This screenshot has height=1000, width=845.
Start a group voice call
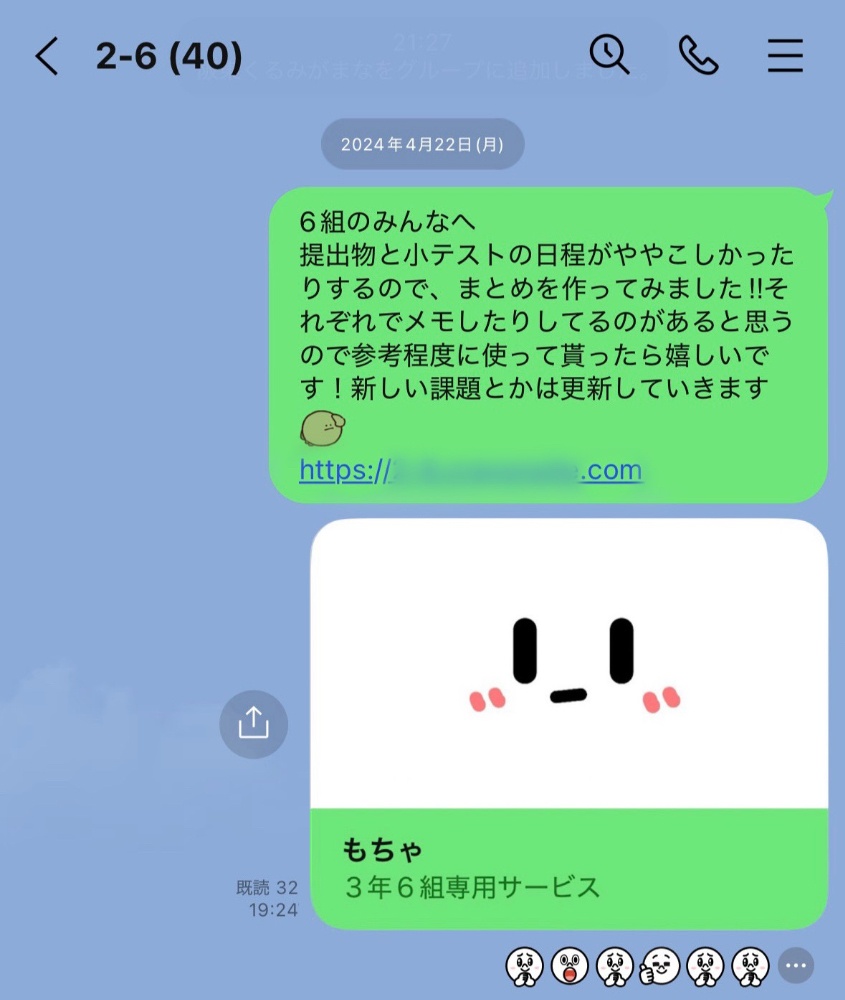(x=698, y=56)
